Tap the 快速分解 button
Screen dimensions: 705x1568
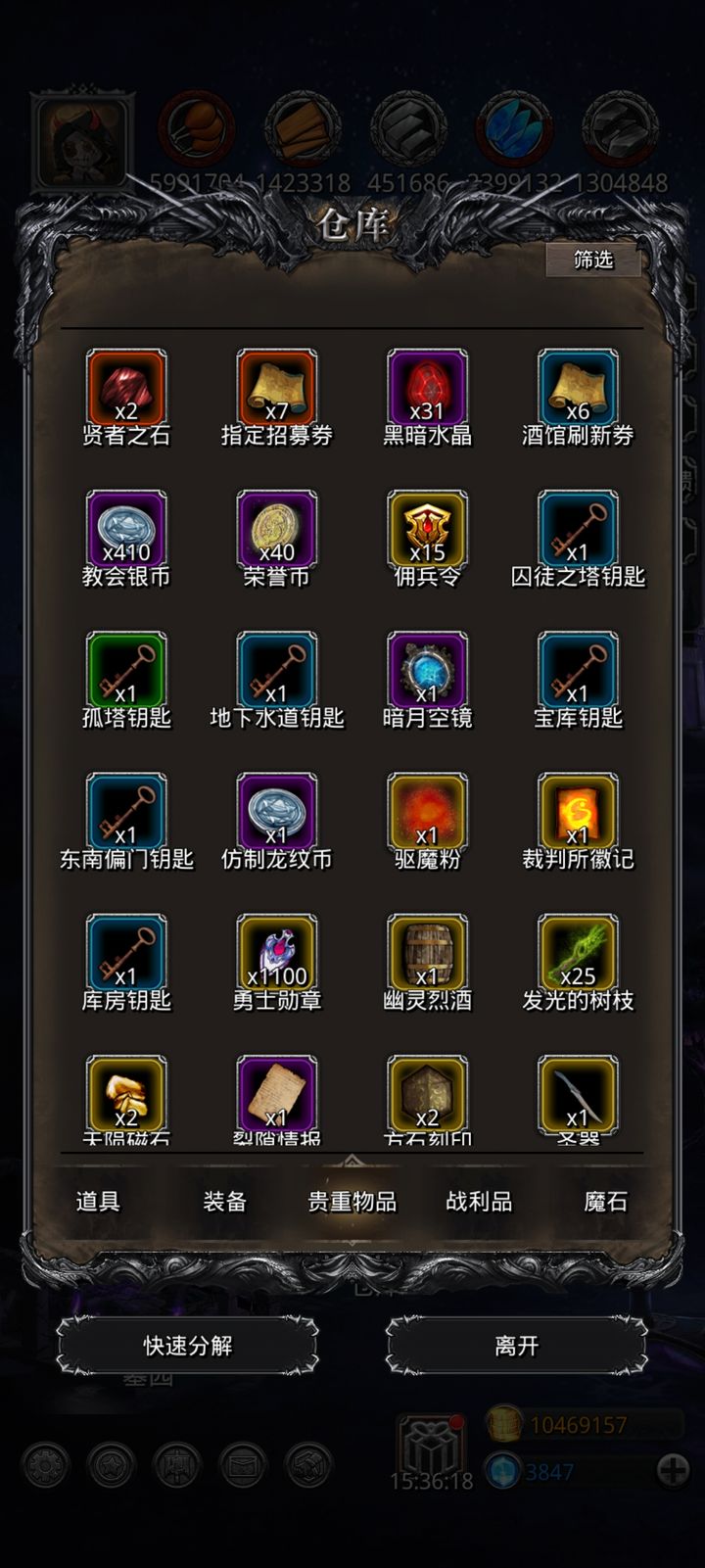[188, 1346]
